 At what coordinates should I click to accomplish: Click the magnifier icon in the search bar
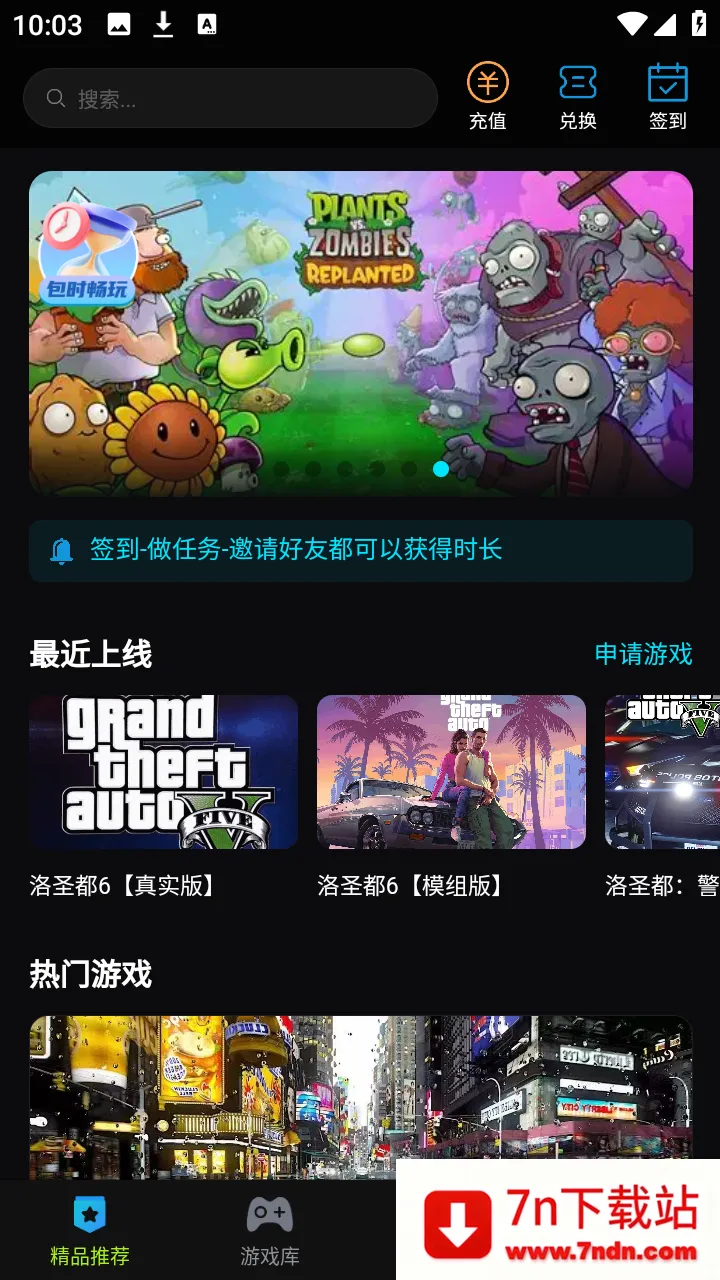point(56,98)
